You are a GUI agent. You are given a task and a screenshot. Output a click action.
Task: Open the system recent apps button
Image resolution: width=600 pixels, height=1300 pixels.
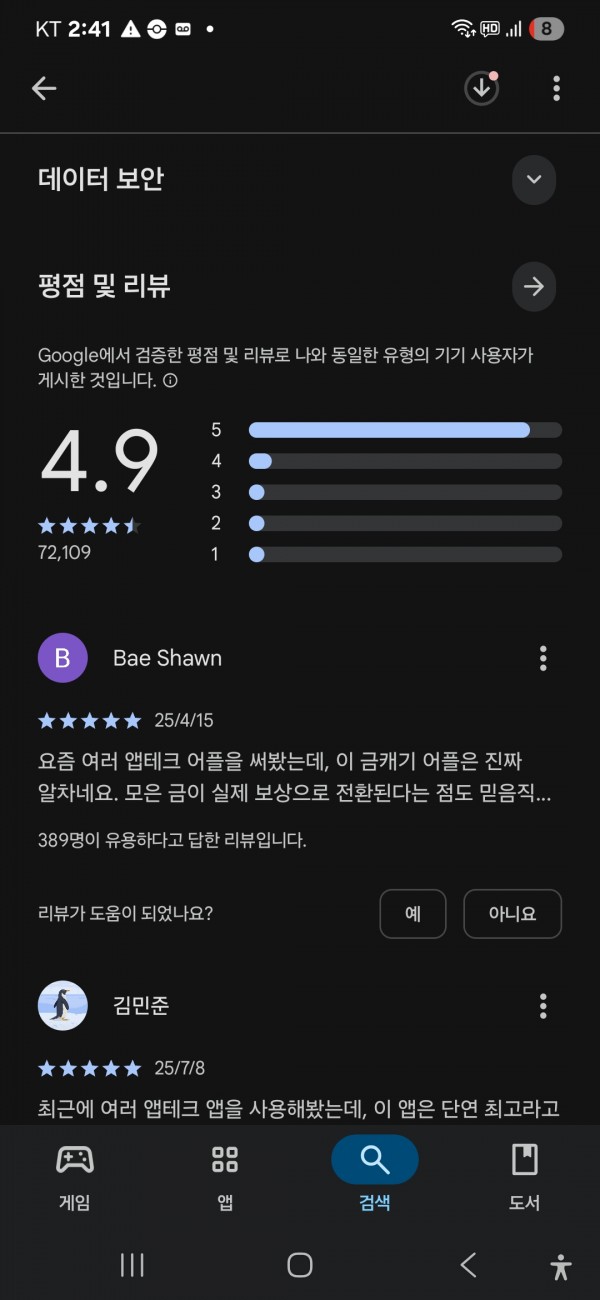coord(132,1265)
